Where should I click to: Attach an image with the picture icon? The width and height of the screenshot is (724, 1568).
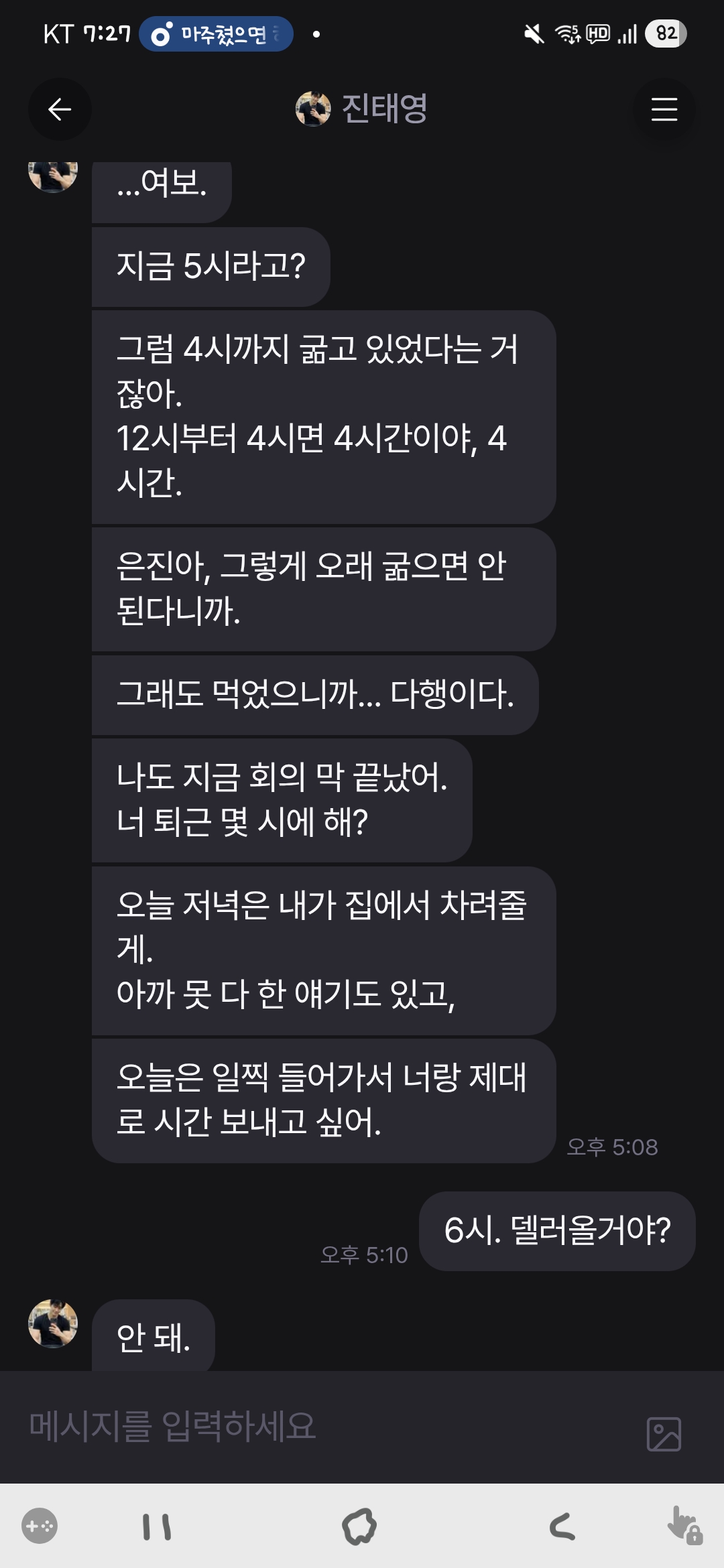(x=664, y=1434)
